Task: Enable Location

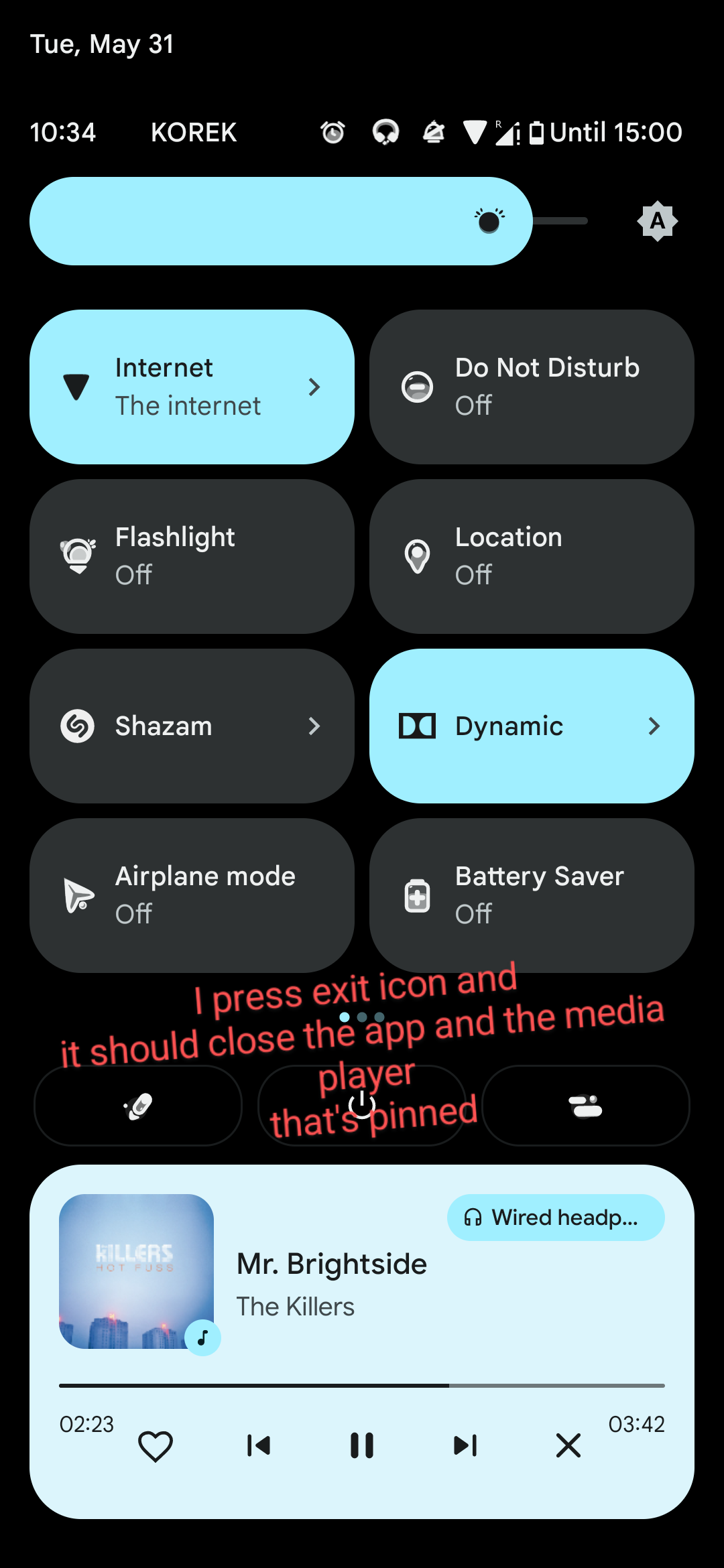Action: [x=531, y=556]
